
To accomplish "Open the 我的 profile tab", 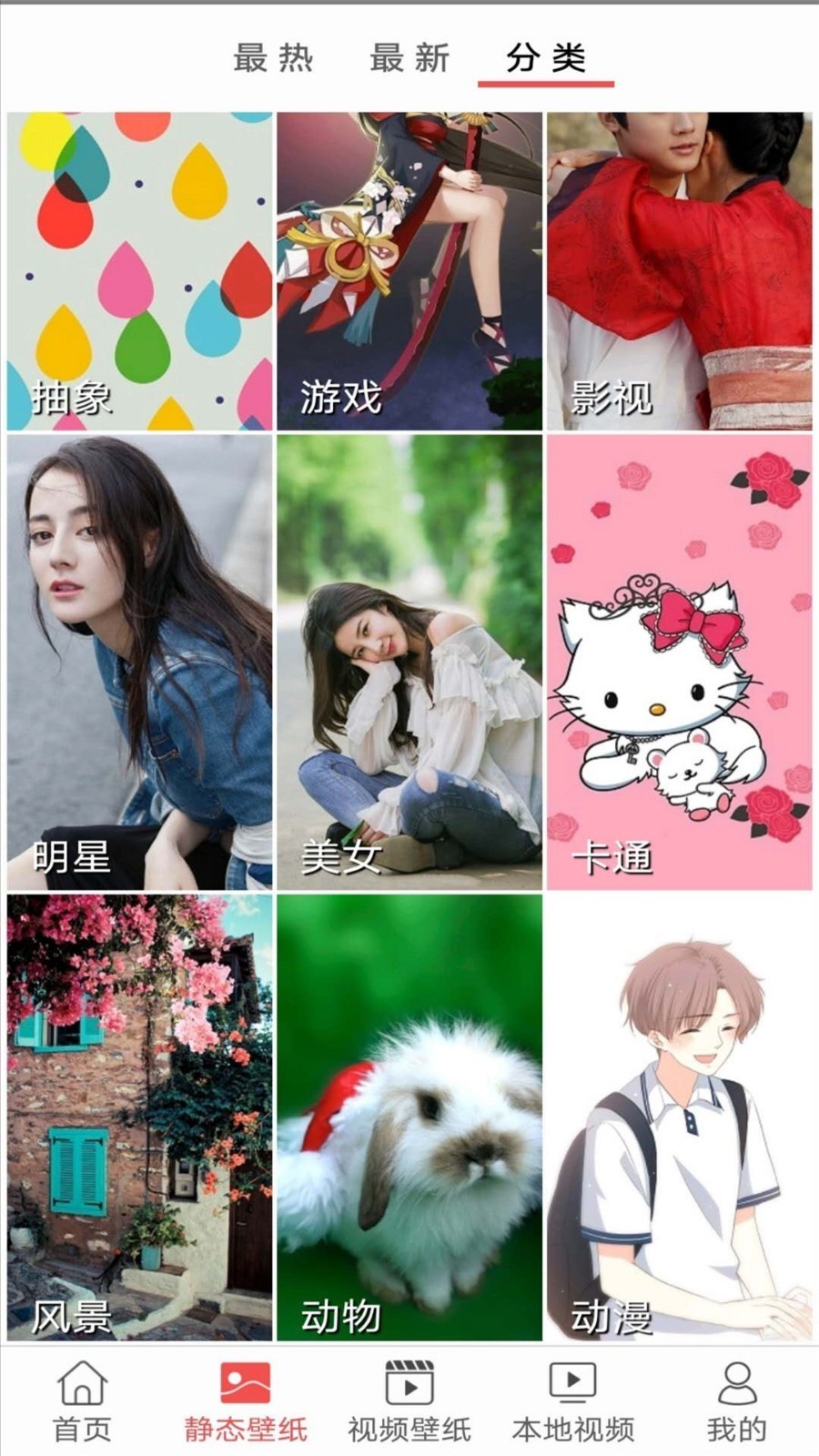I will [x=737, y=1401].
